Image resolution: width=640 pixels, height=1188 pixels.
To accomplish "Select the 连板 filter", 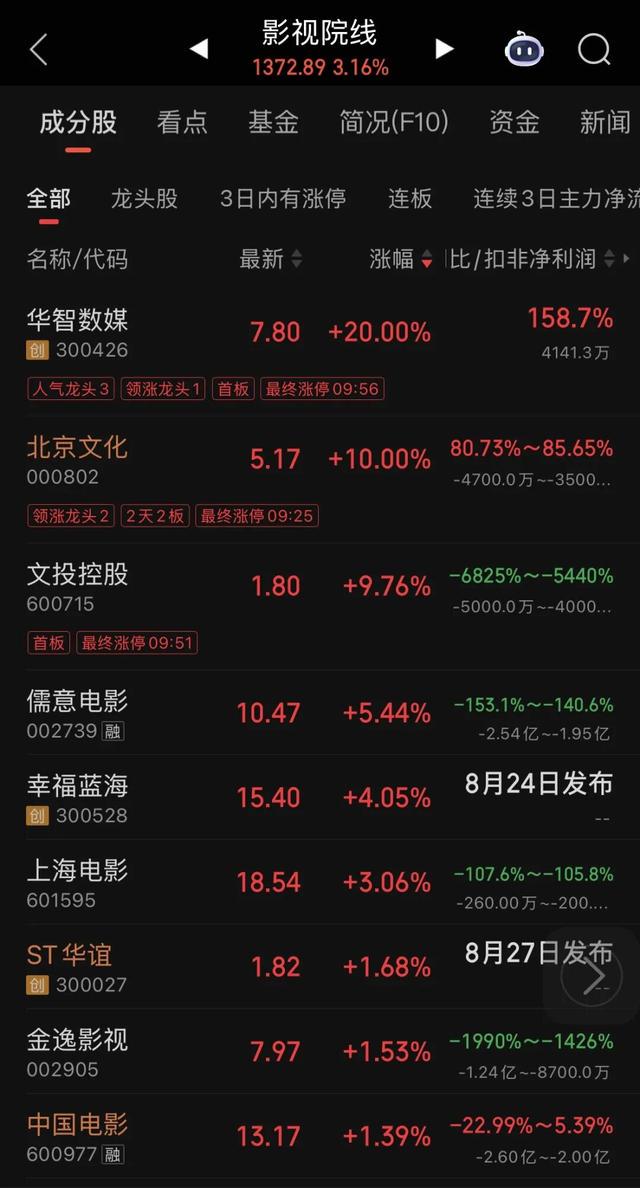I will pos(411,199).
